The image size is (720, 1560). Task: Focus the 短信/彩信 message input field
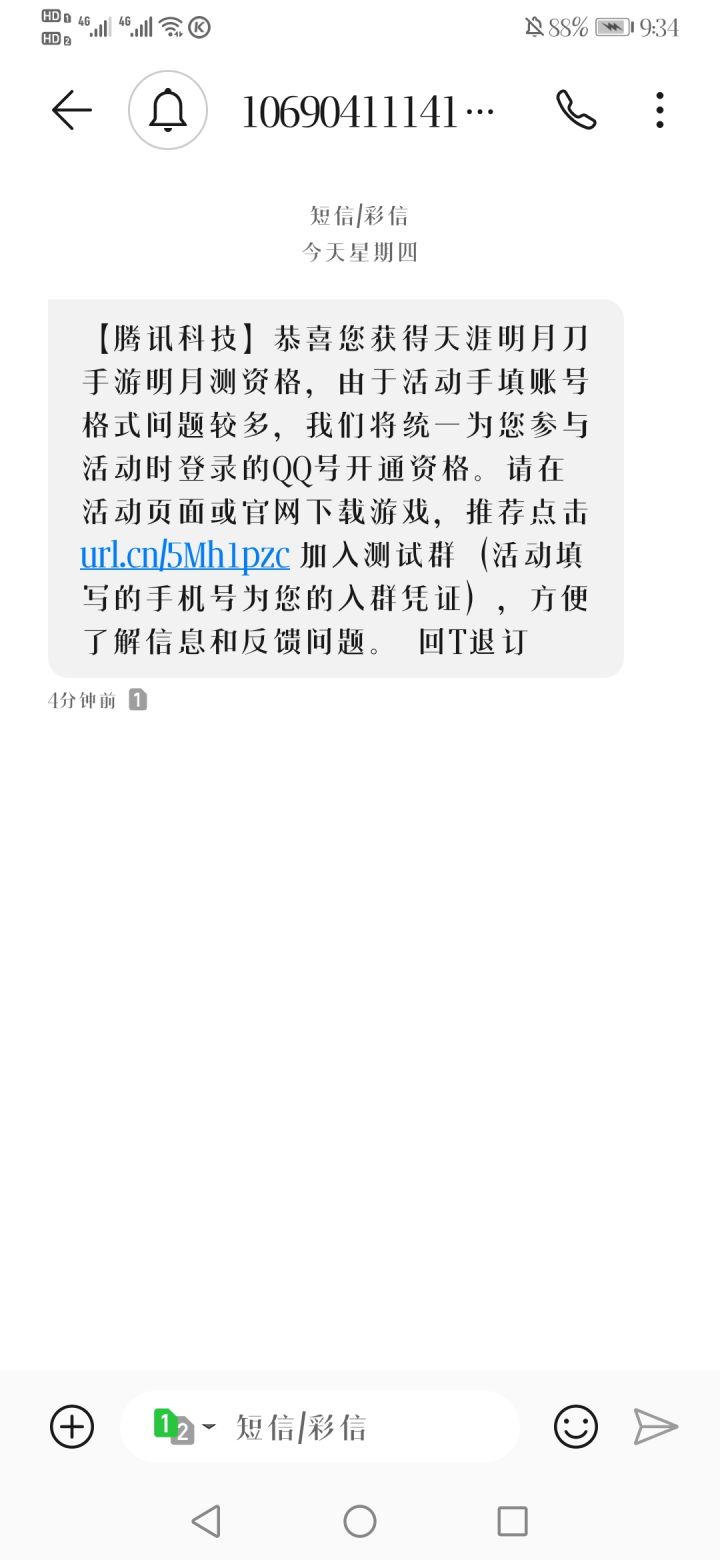click(x=370, y=1426)
